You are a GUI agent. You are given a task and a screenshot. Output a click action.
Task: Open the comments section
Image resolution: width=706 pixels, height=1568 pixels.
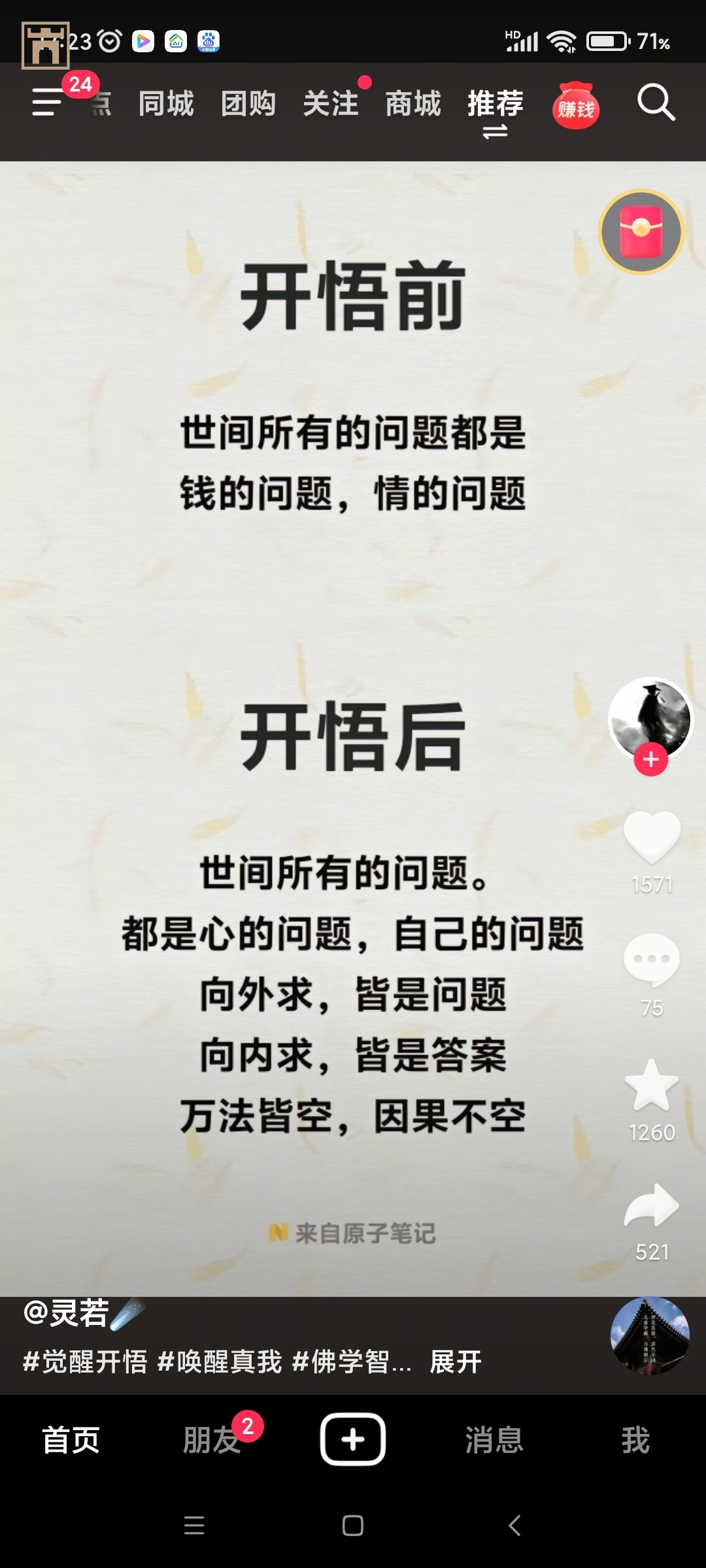coord(652,959)
